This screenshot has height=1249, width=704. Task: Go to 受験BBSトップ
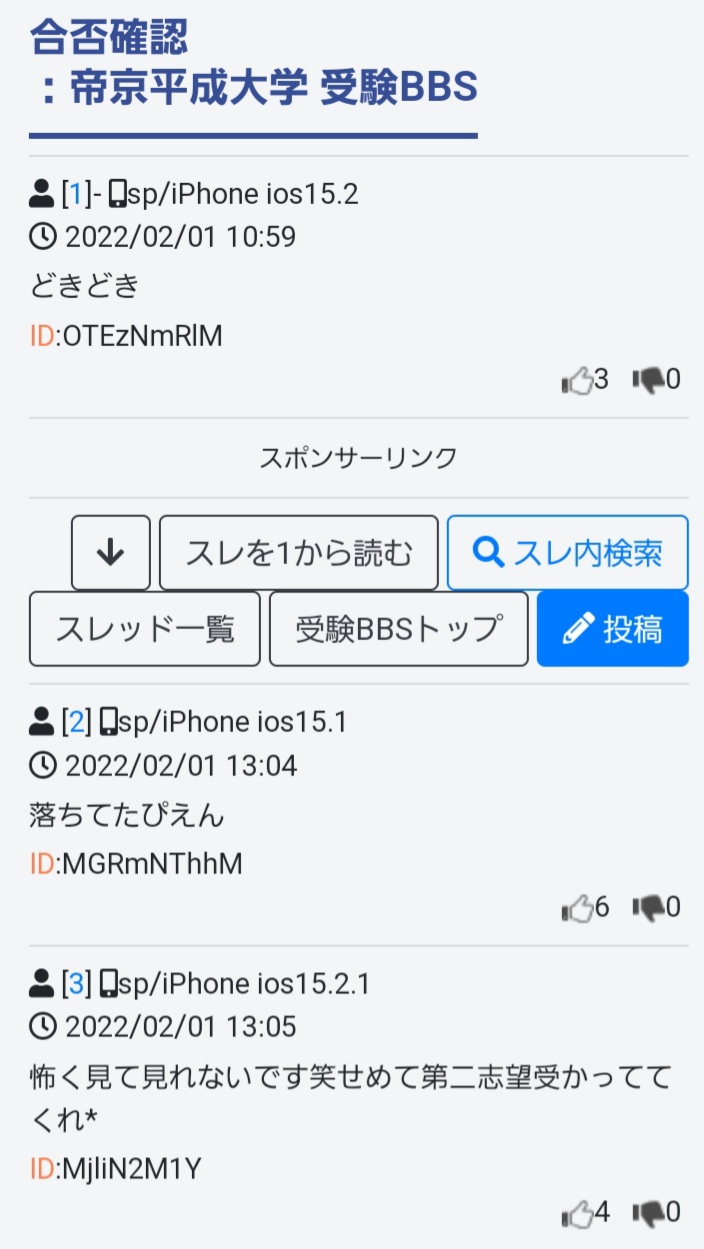(398, 629)
